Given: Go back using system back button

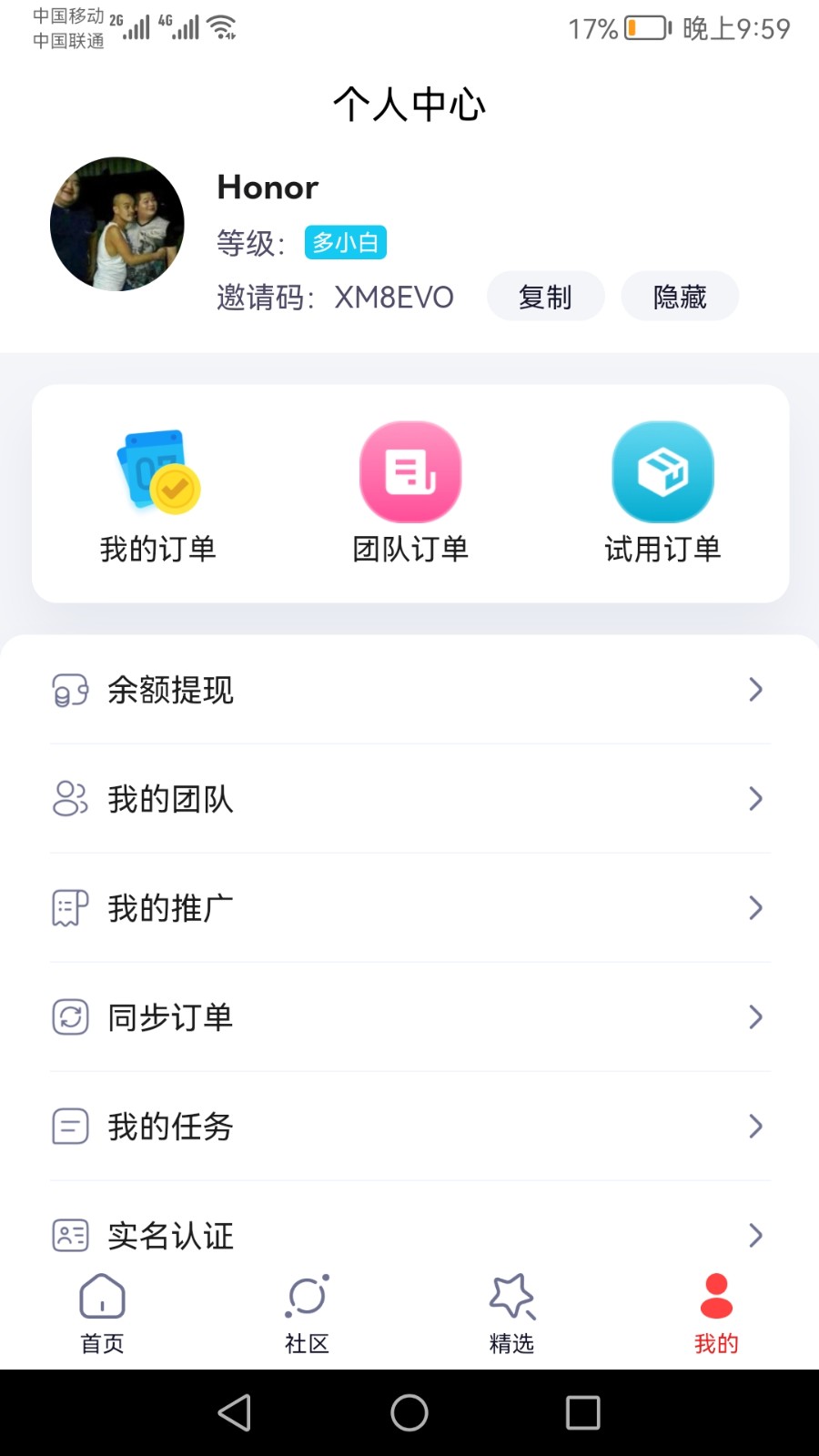Looking at the screenshot, I should [x=235, y=1413].
